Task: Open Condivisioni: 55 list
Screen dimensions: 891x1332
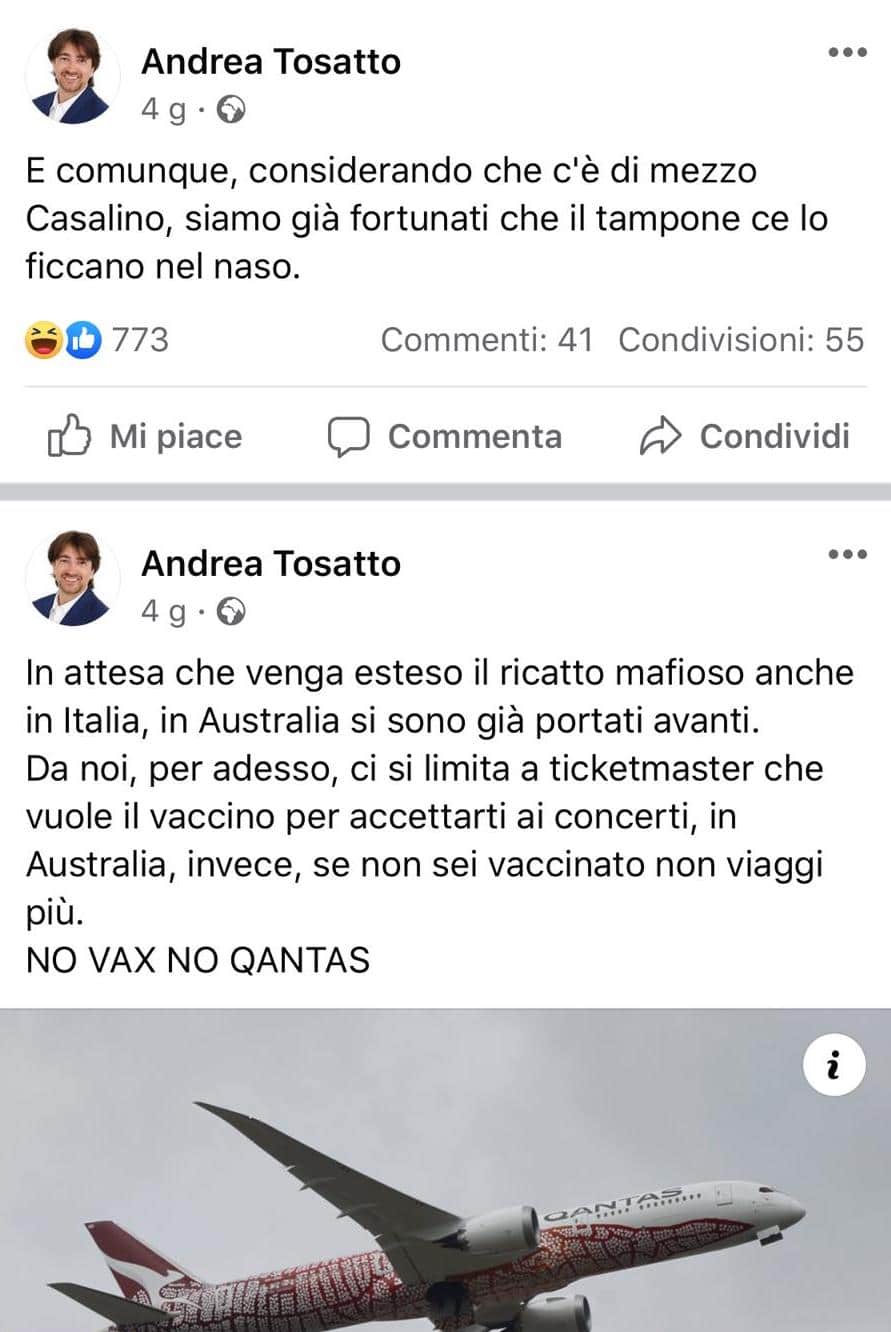Action: coord(740,340)
